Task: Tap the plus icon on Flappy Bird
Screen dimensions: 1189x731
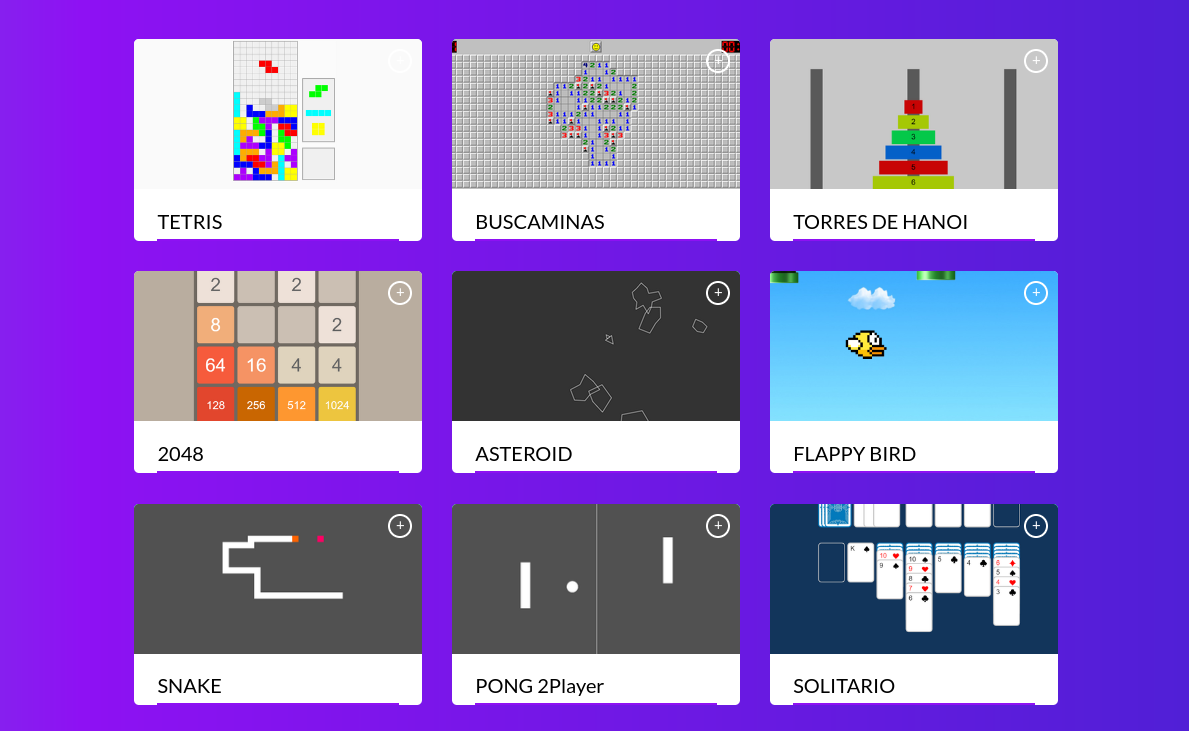Action: (x=1036, y=293)
